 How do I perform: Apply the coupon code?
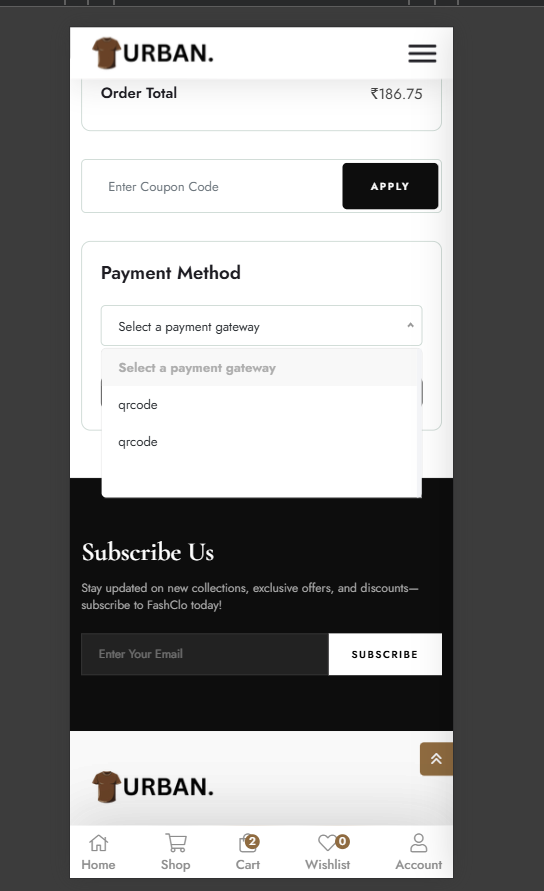[390, 186]
